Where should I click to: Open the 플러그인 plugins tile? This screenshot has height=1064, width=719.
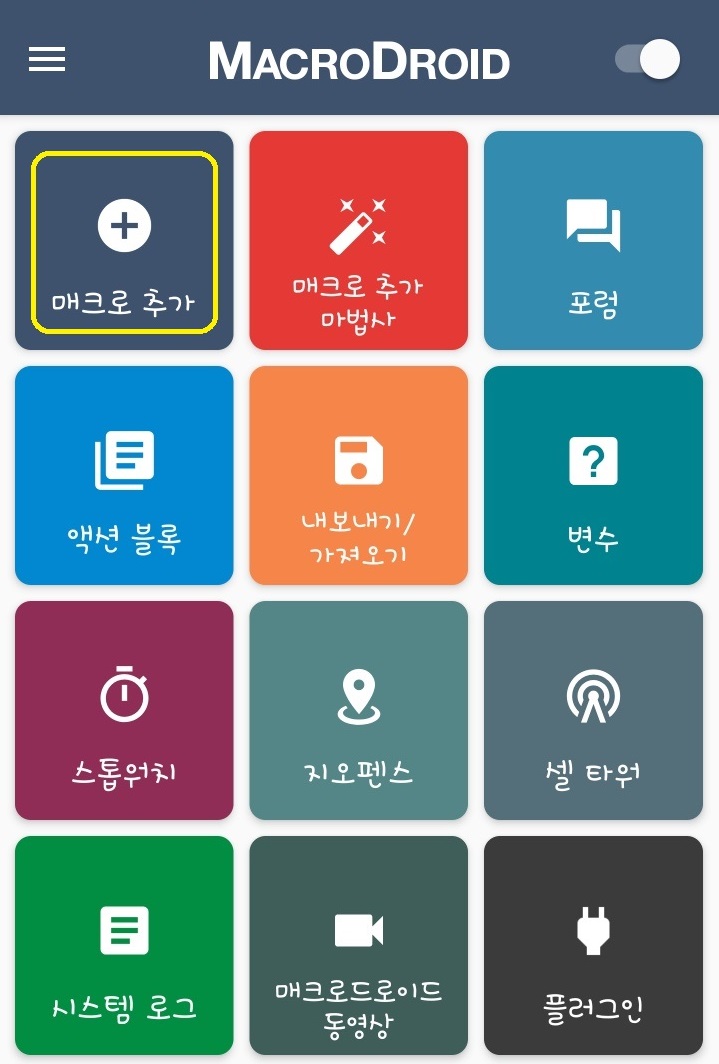point(593,945)
